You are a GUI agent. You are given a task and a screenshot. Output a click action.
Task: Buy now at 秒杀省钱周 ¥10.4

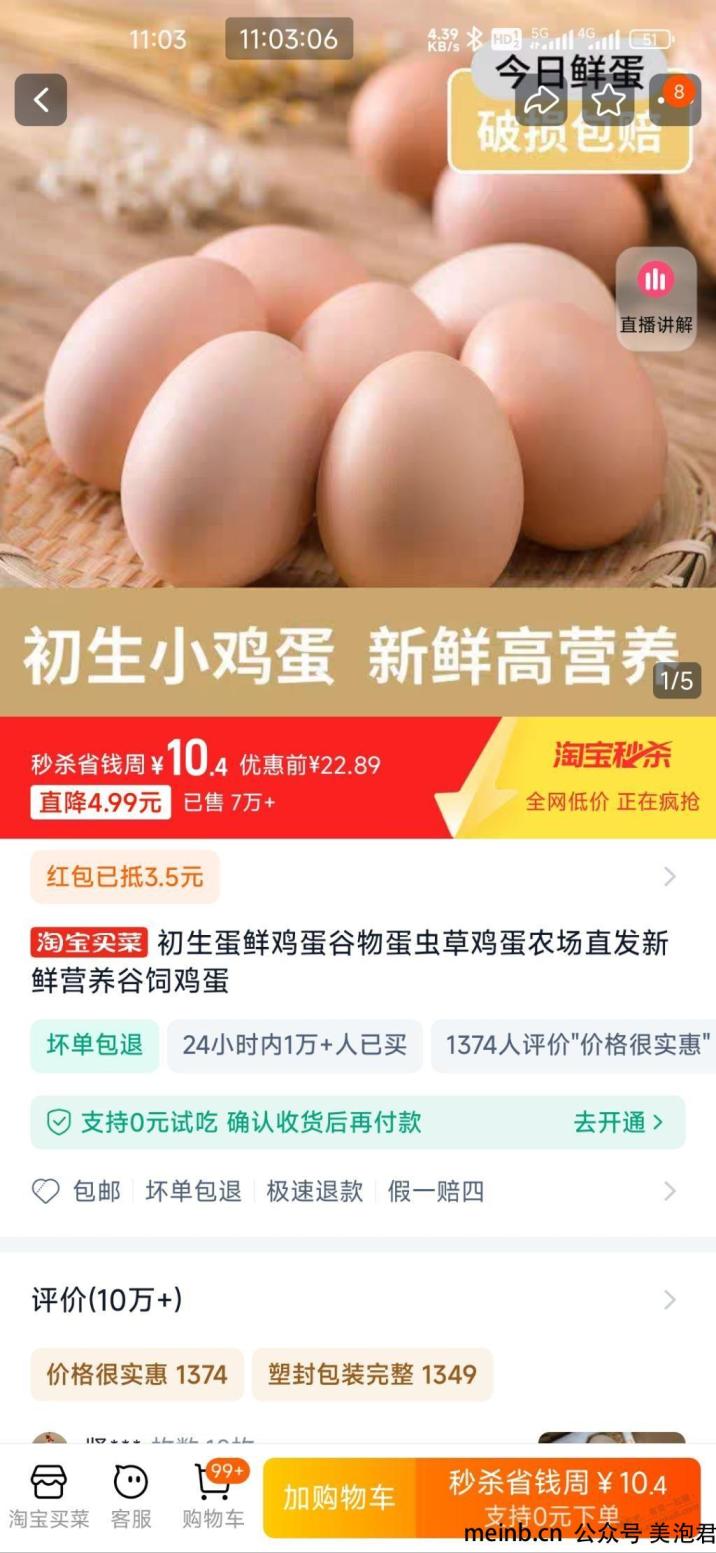pyautogui.click(x=557, y=1497)
